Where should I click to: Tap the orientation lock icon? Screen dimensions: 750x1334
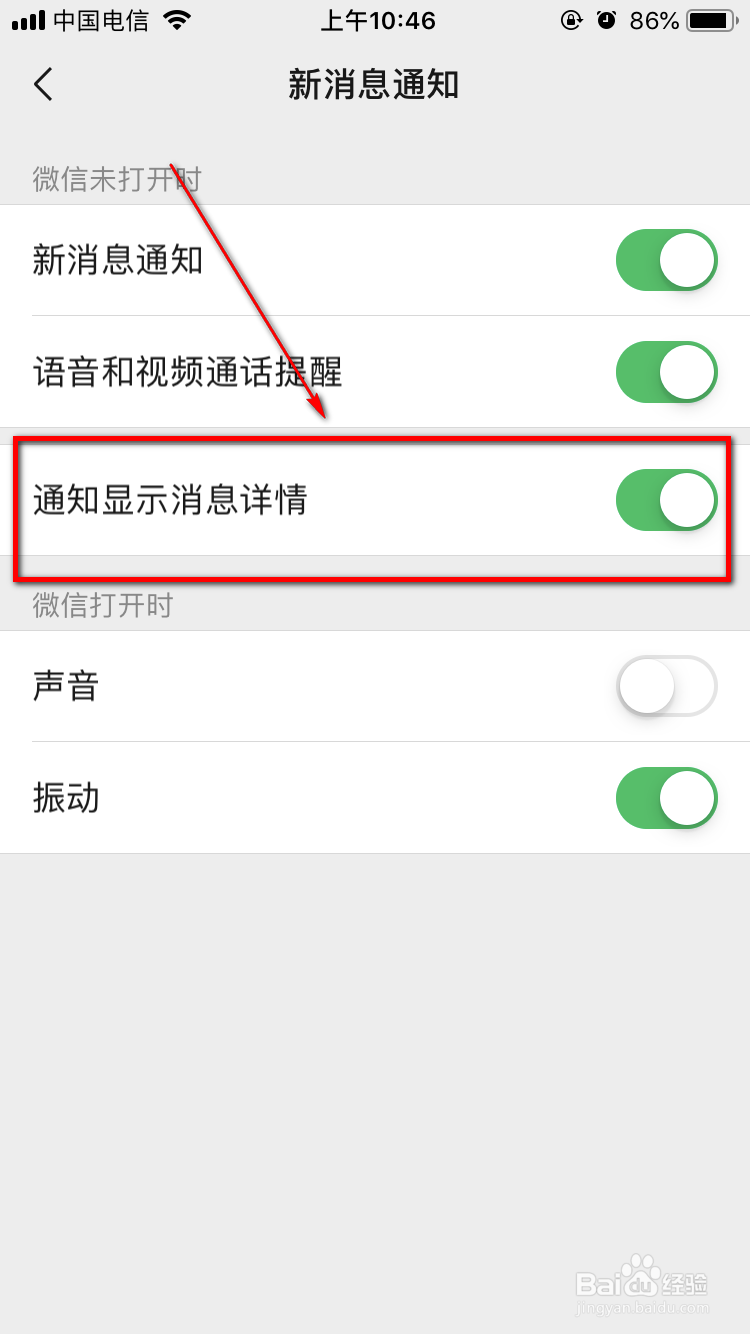click(x=570, y=18)
